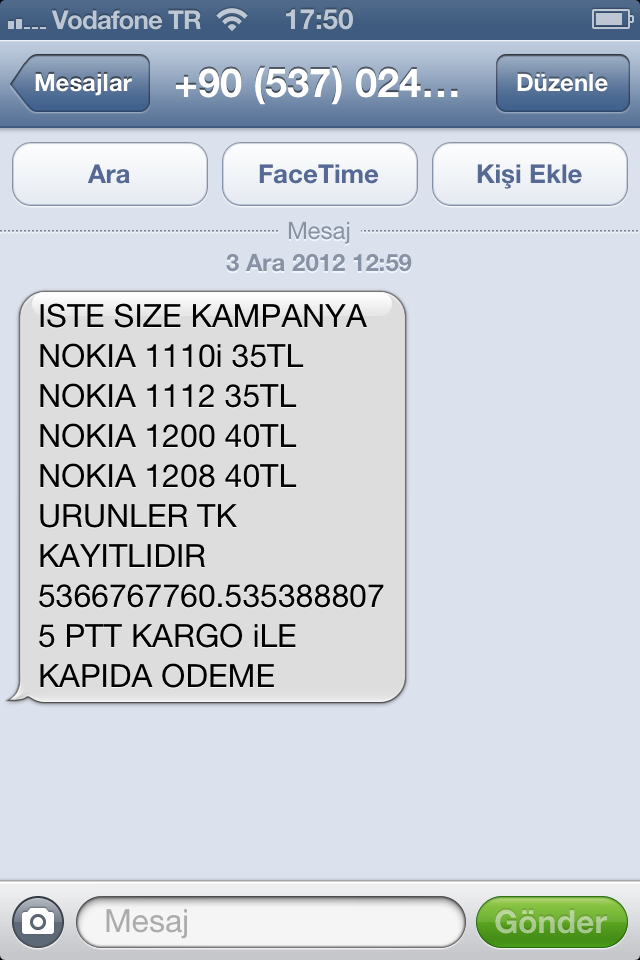640x960 pixels.
Task: Call the number with Ara
Action: (x=109, y=174)
